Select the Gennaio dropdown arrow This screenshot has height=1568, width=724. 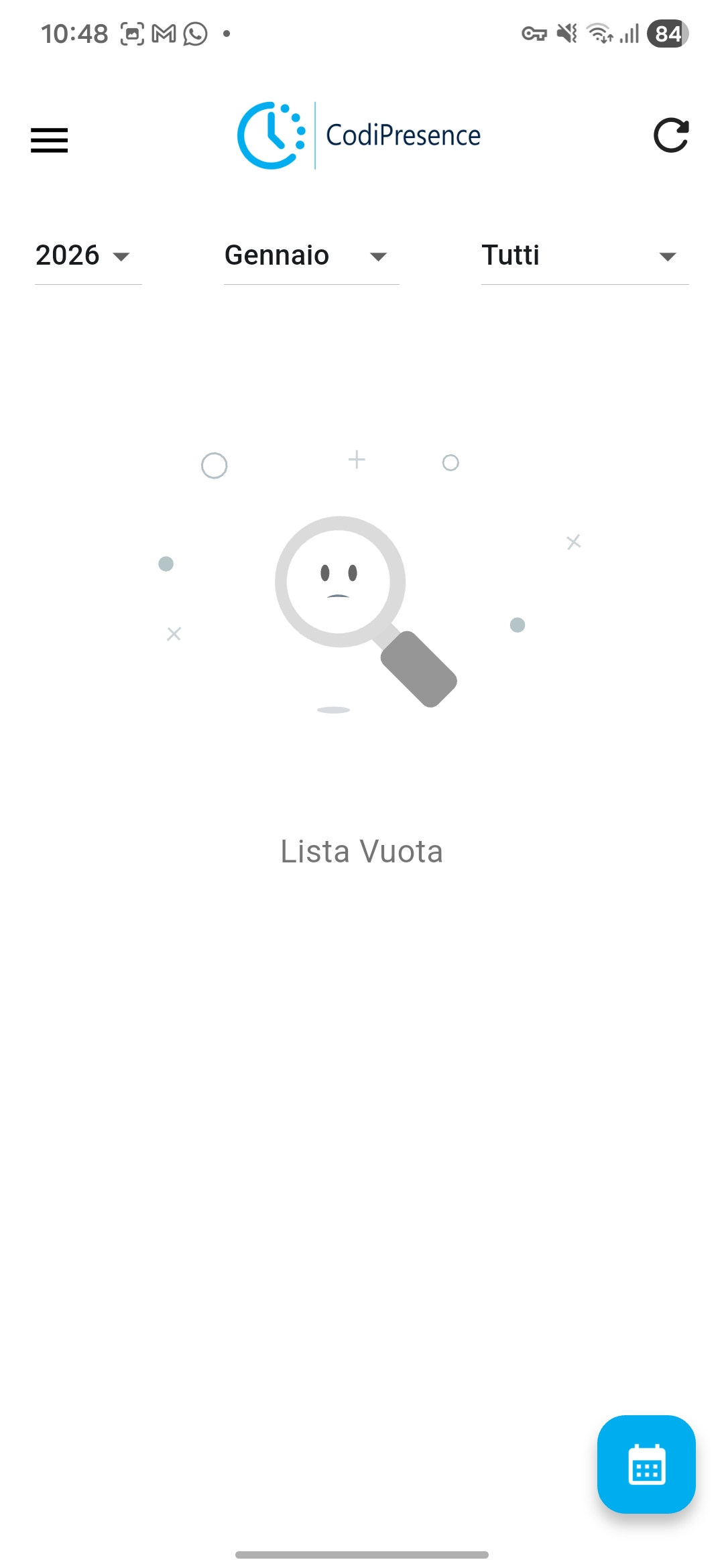377,257
